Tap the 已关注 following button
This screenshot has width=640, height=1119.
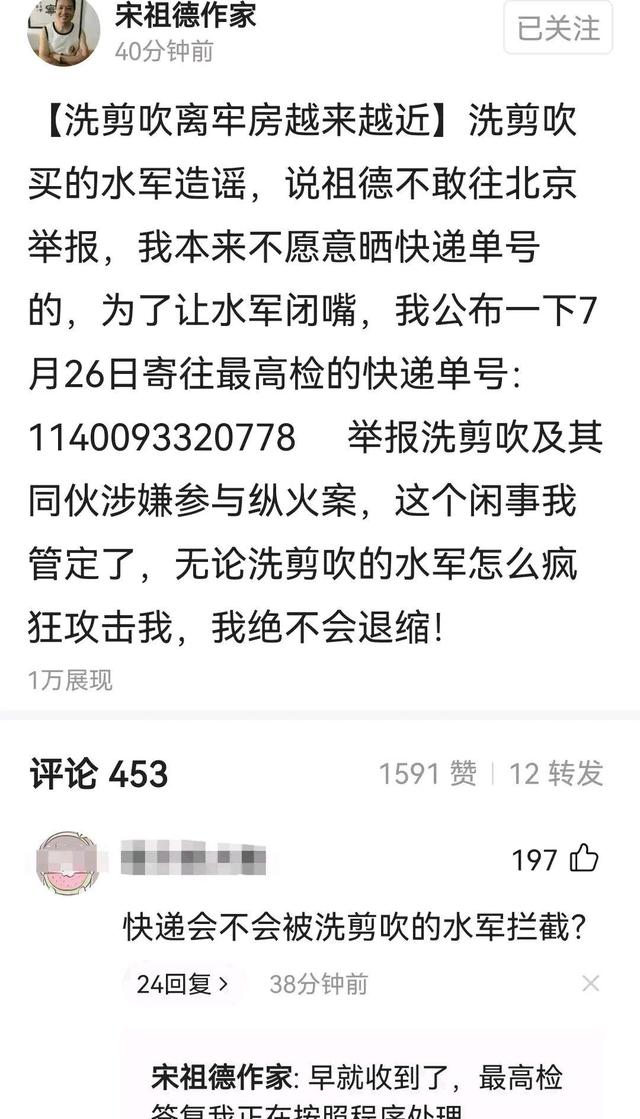click(x=559, y=28)
